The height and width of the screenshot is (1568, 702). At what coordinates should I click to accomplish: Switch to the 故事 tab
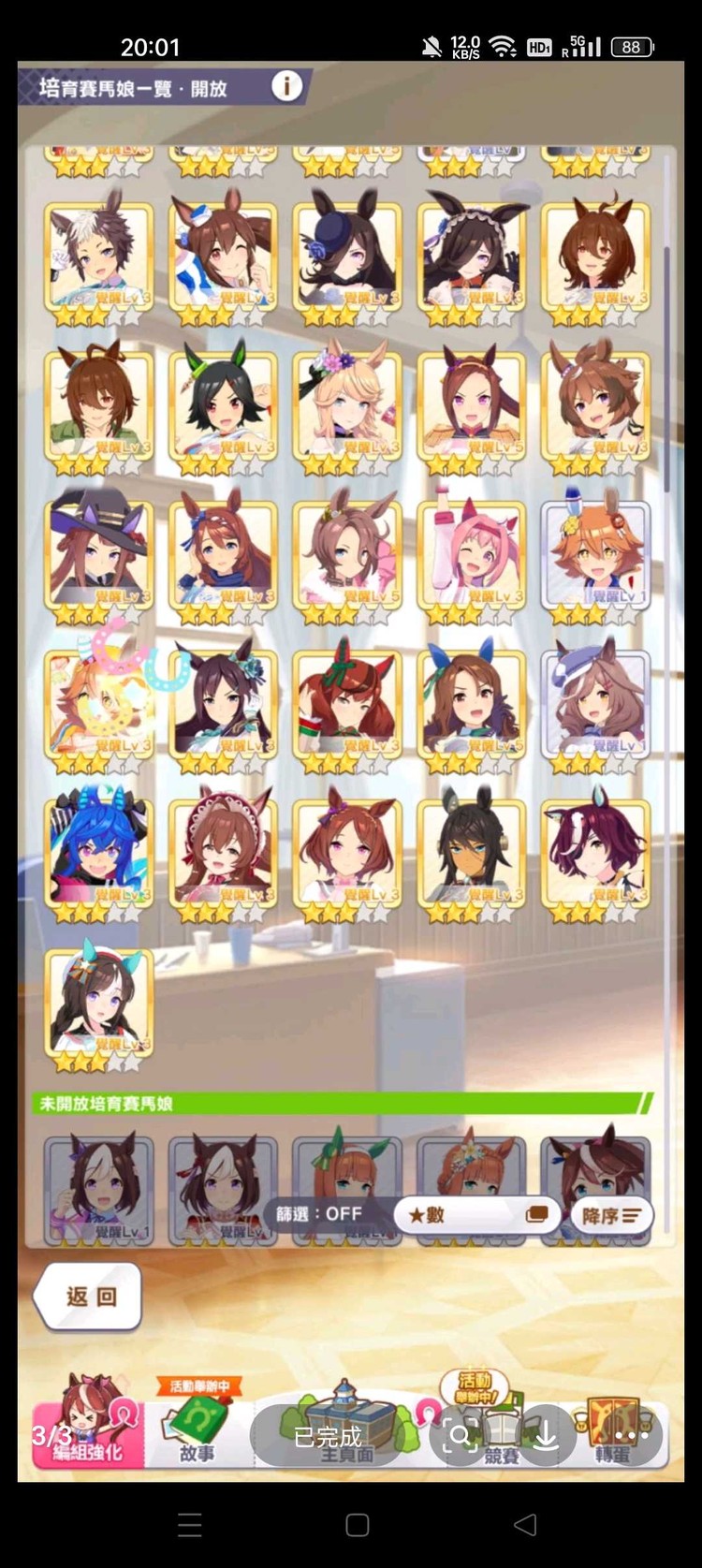tap(197, 1433)
